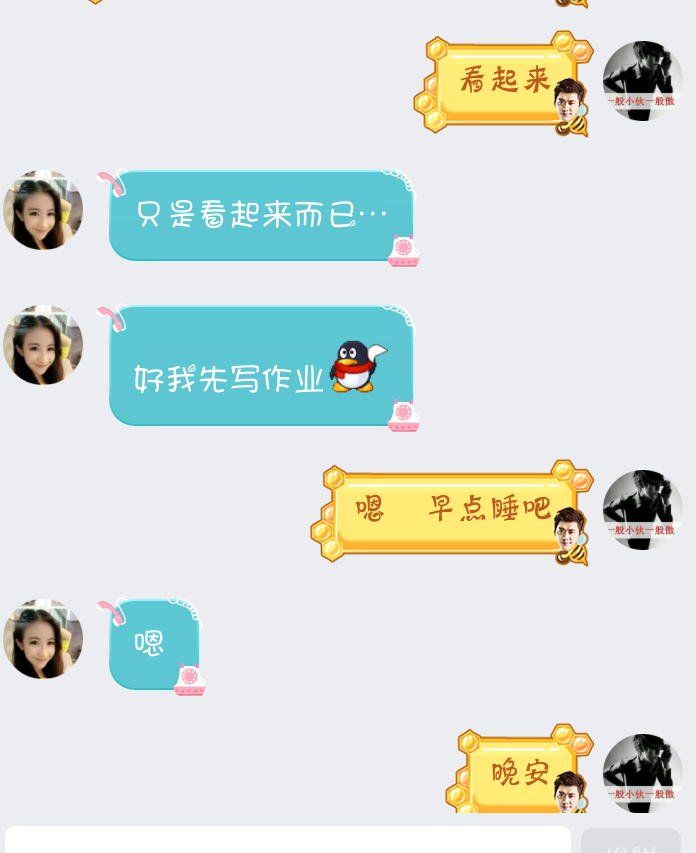Open contact's avatar beside 只是看起来而已 message
The height and width of the screenshot is (853, 696).
(43, 210)
